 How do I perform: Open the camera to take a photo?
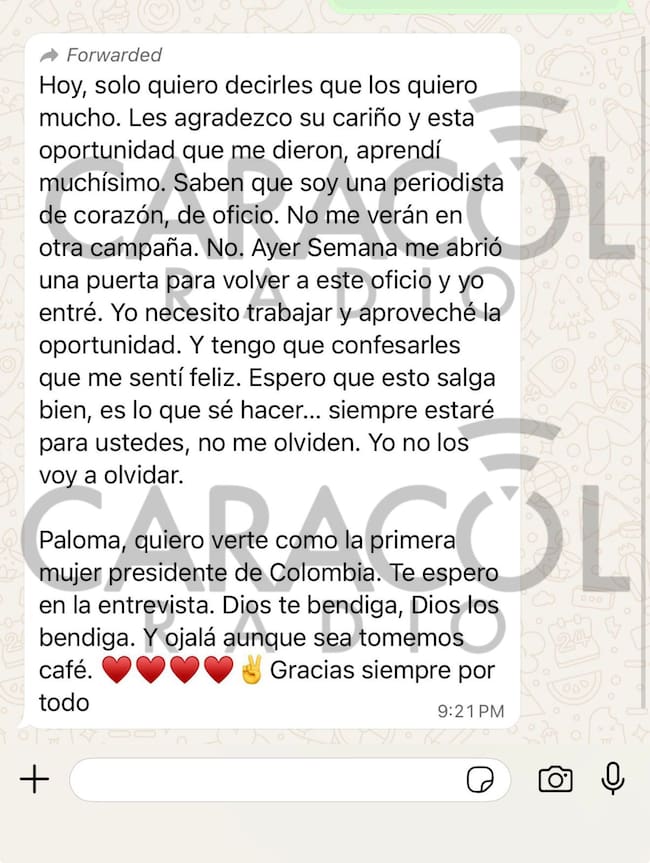click(555, 779)
